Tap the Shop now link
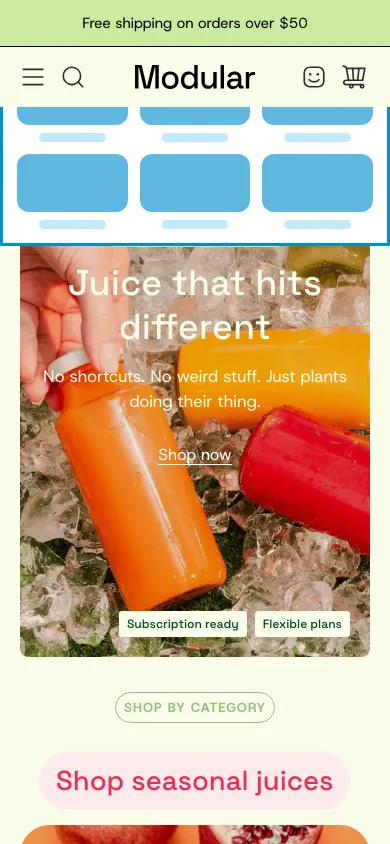The image size is (390, 844). (195, 455)
